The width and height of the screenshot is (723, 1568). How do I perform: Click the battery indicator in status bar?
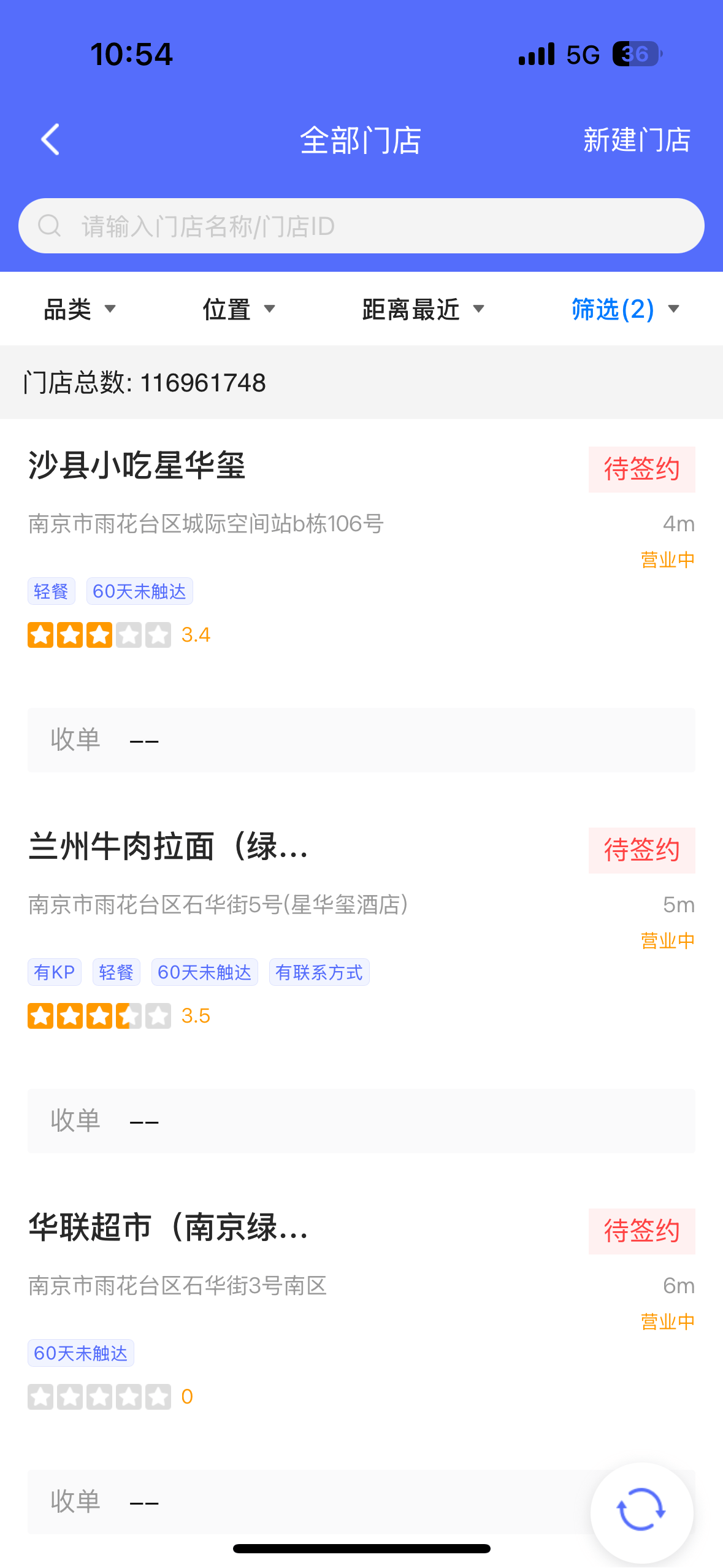[637, 54]
